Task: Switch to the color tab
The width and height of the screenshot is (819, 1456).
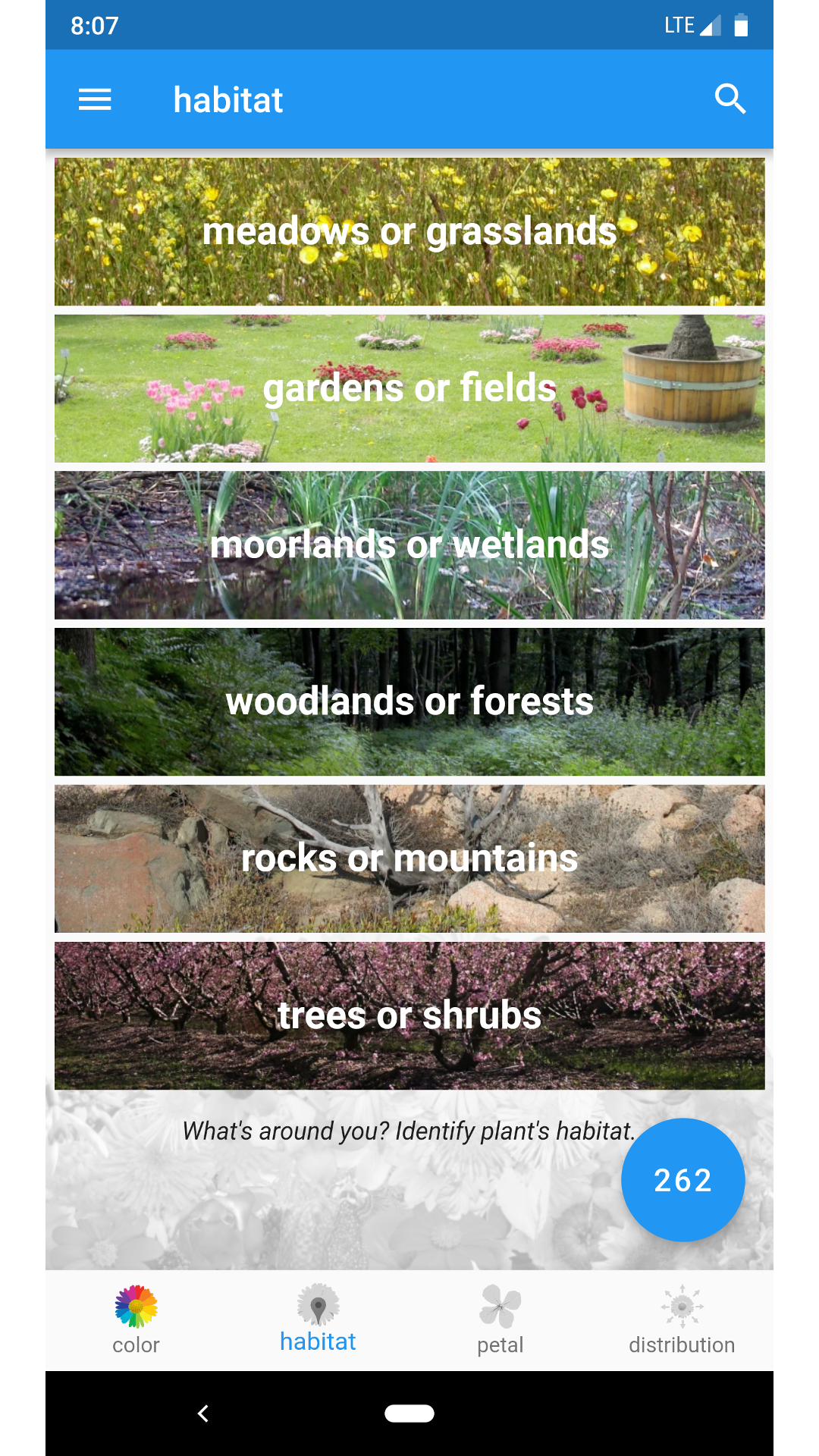Action: [136, 1320]
